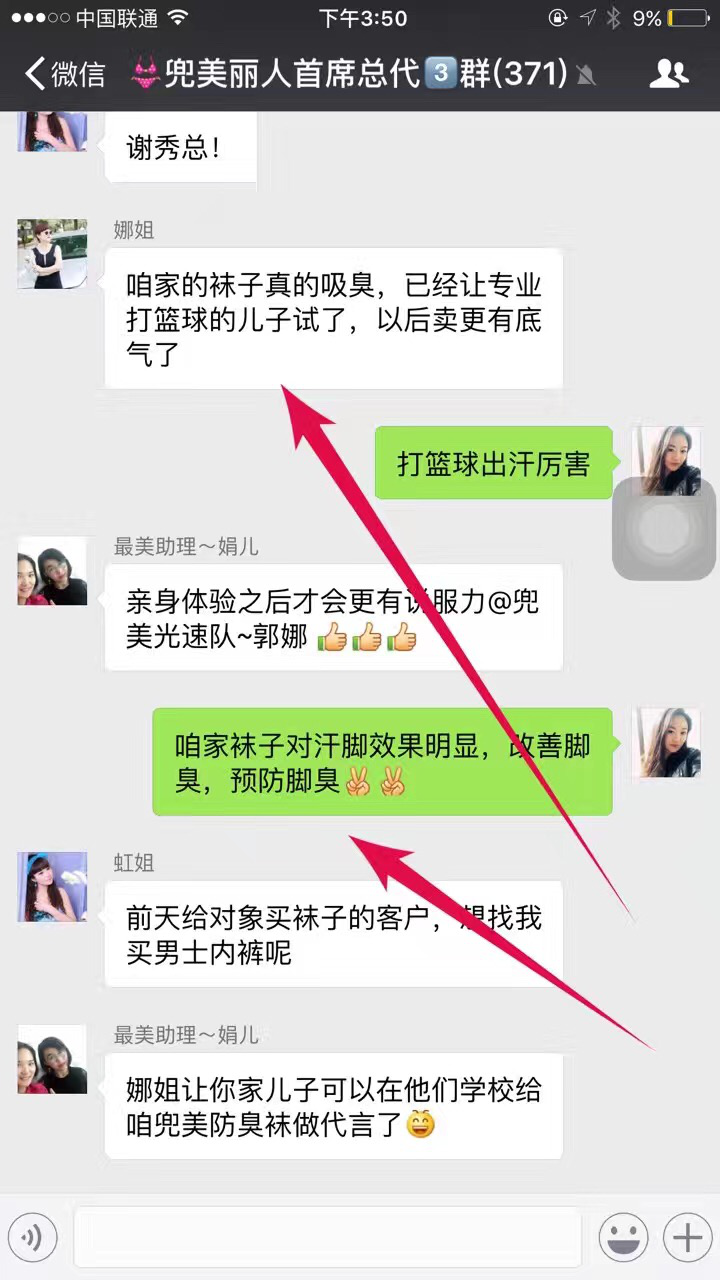Focus the message text field

327,1238
